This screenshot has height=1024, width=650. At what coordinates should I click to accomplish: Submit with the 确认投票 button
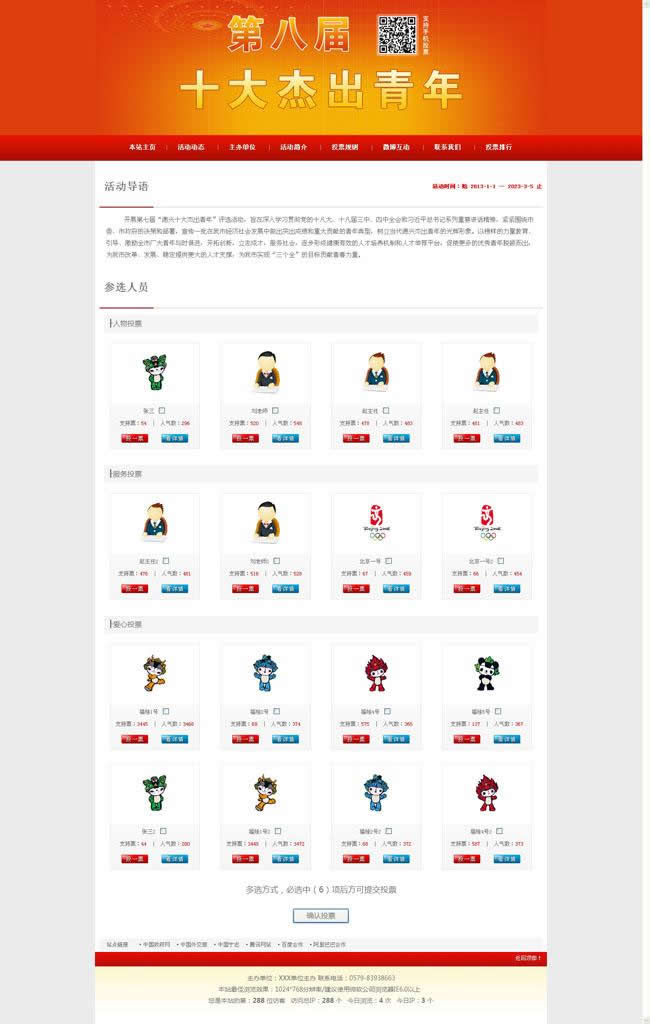320,915
